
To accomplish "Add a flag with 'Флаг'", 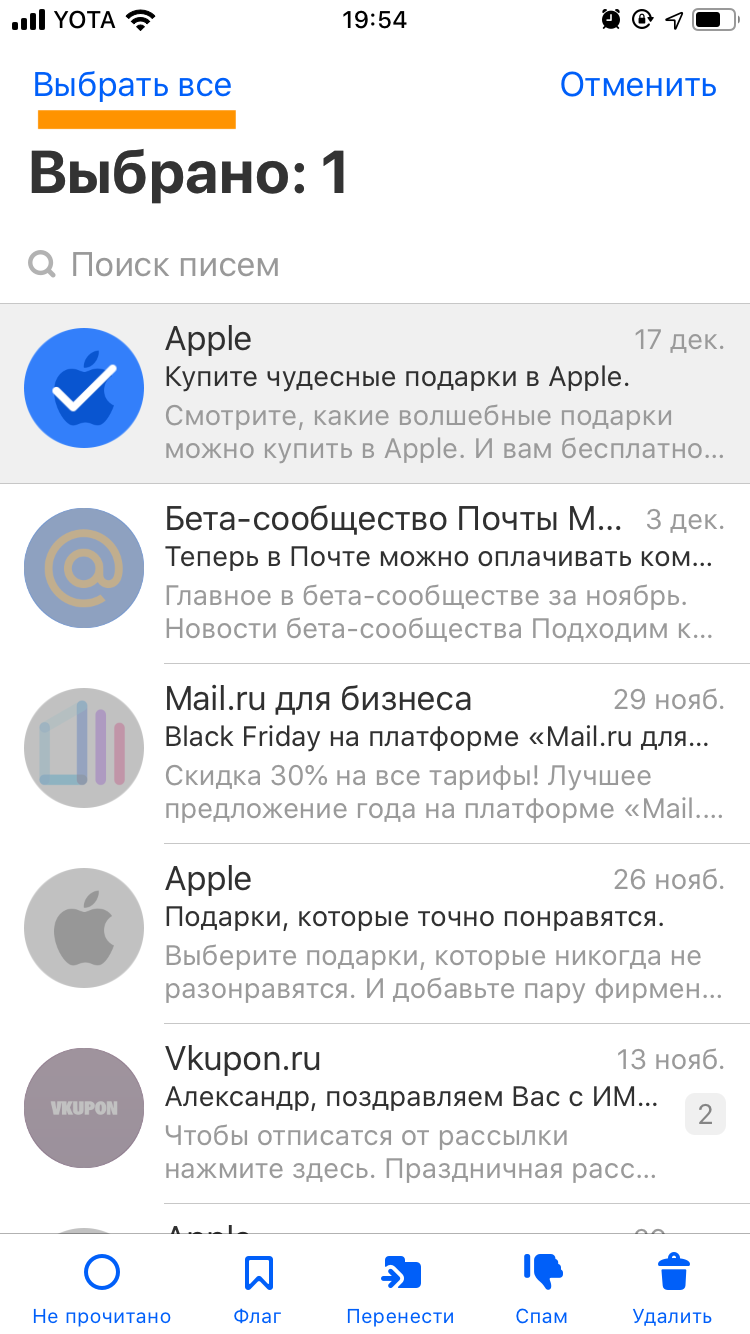I will click(x=258, y=1290).
